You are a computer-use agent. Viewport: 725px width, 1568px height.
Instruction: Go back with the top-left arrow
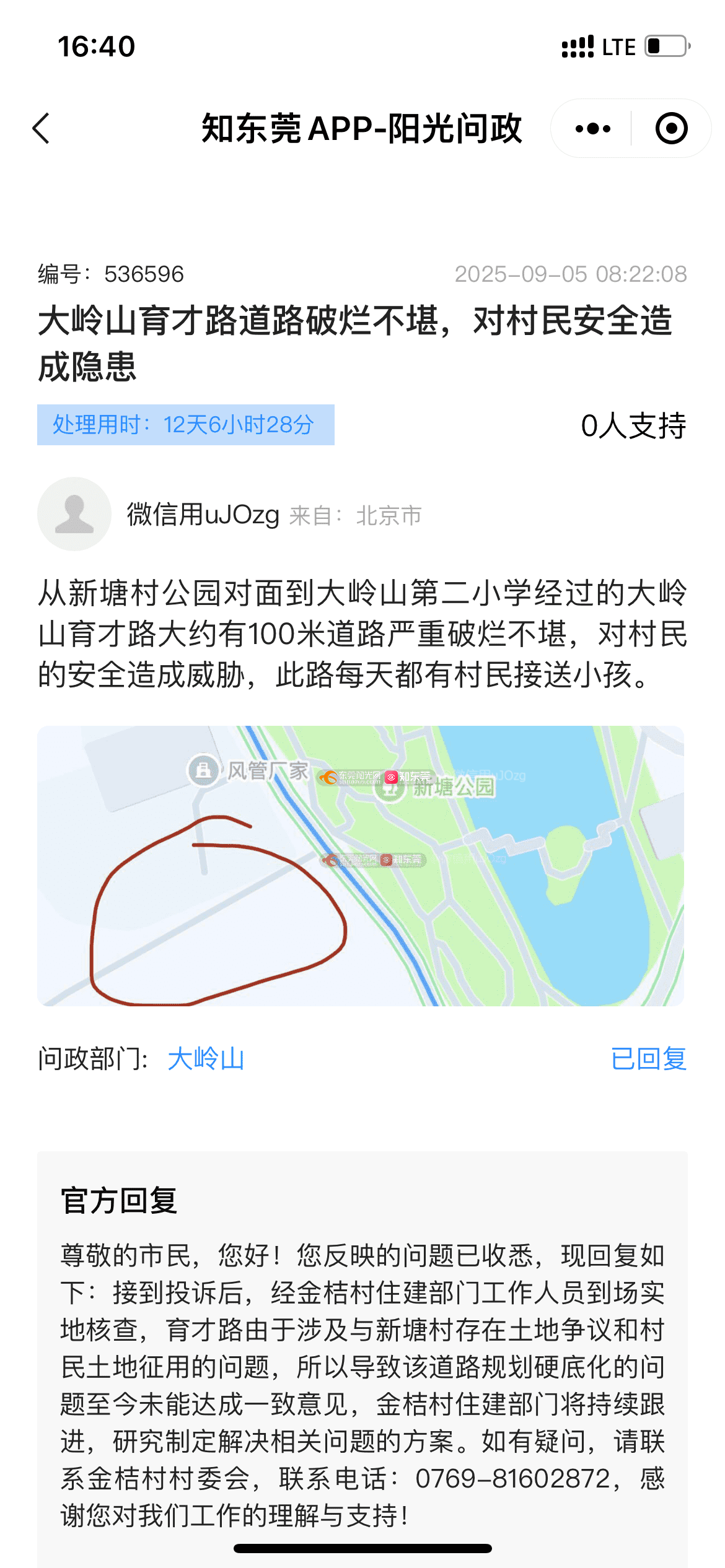tap(42, 129)
